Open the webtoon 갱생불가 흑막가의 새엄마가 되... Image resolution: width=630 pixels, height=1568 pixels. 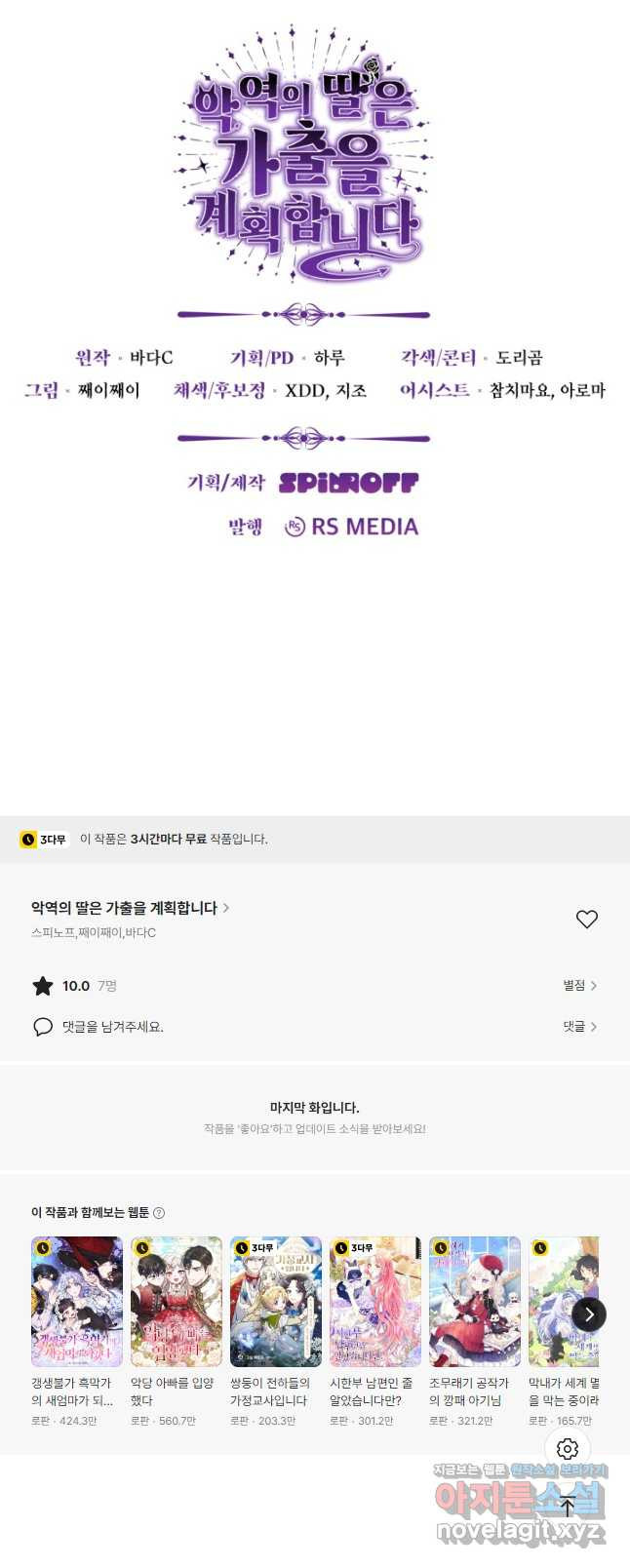click(x=77, y=1302)
